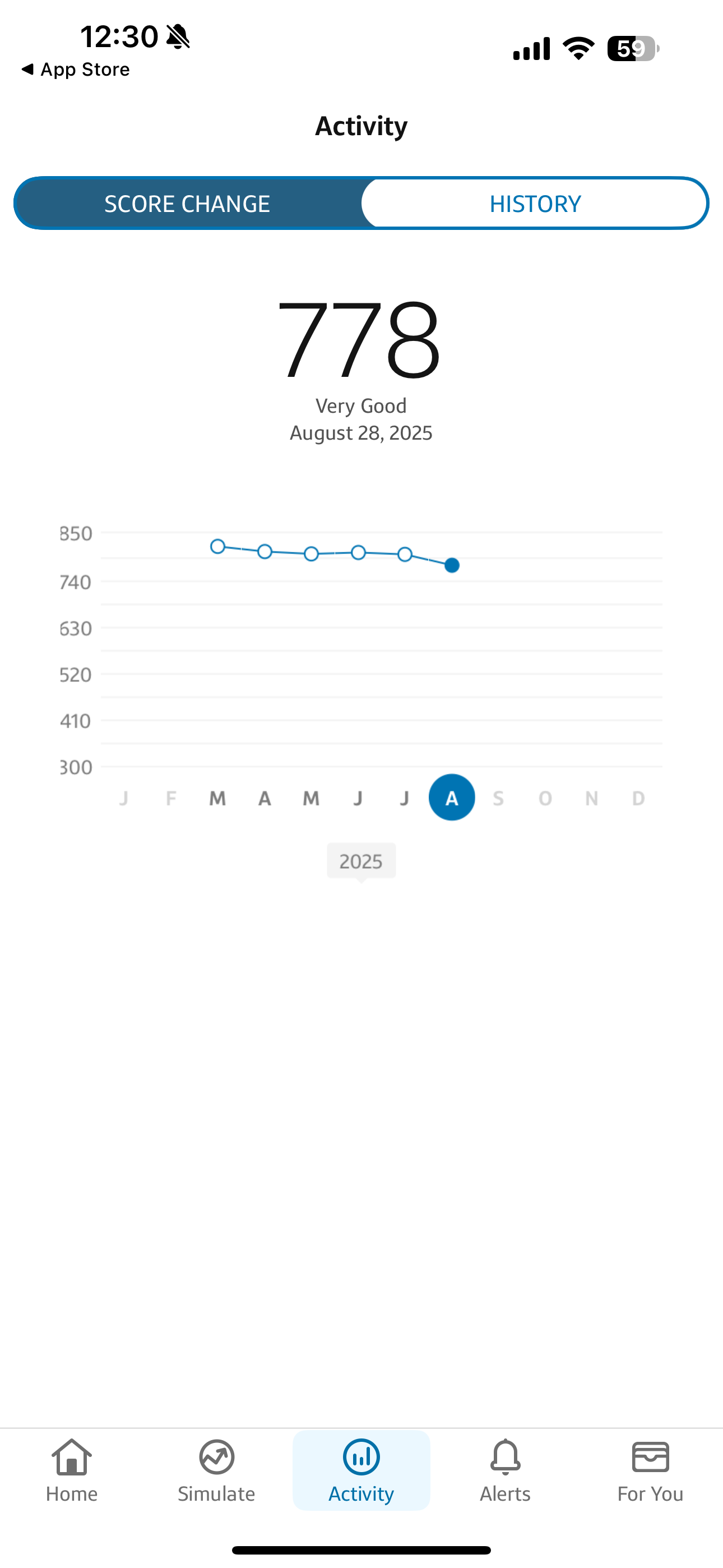The width and height of the screenshot is (723, 1568).
Task: Select the highlighted August month marker
Action: (x=452, y=797)
